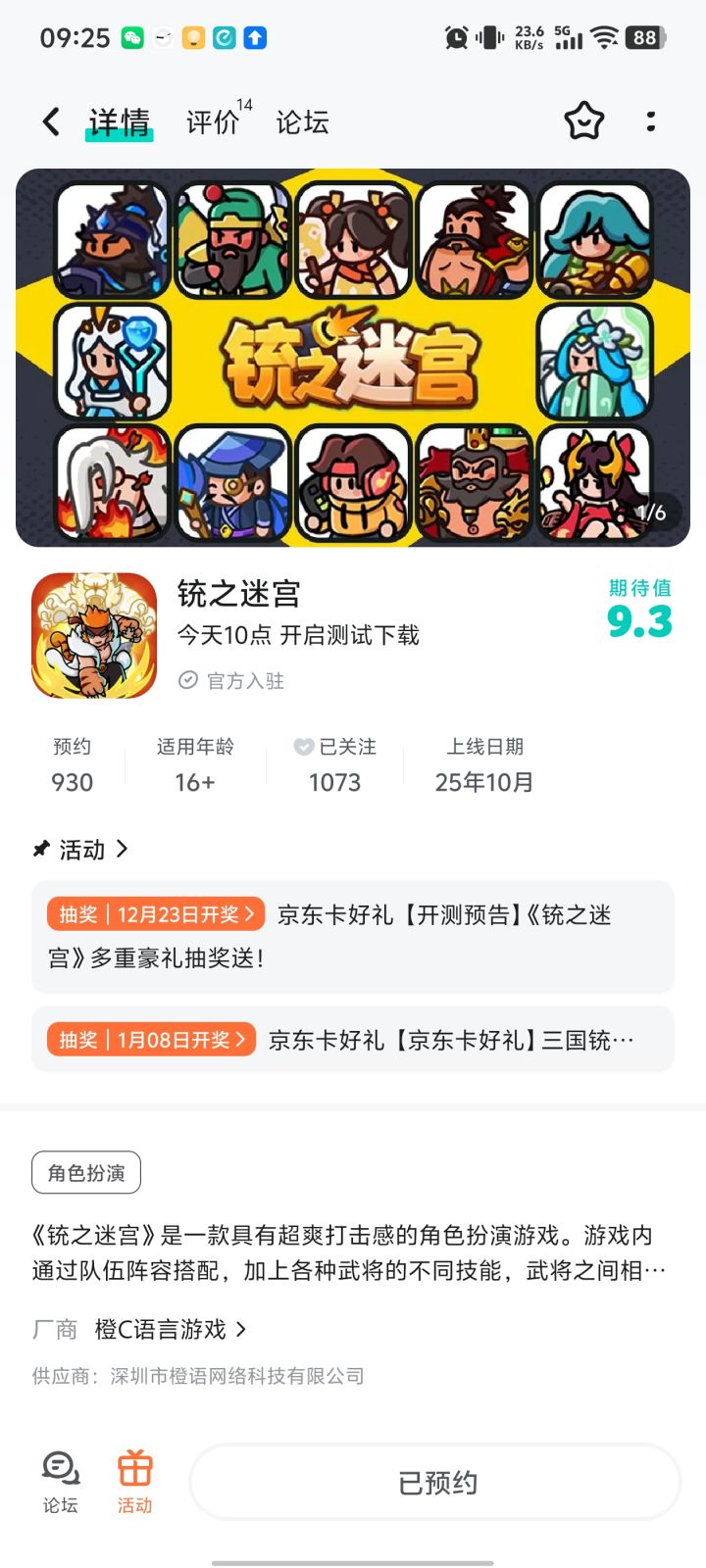Open activities via the 活动 gift icon
Image resolution: width=706 pixels, height=1568 pixels.
point(134,1482)
